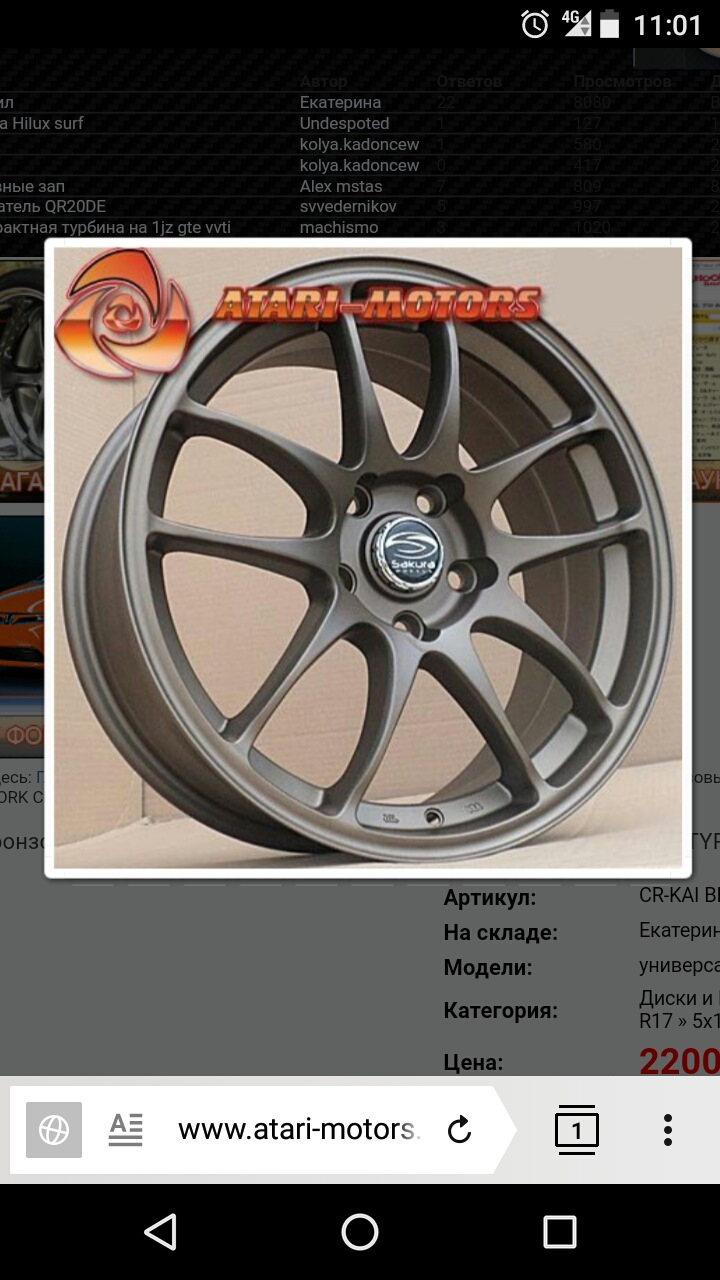Show recent apps
Viewport: 720px width, 1280px height.
(559, 1232)
